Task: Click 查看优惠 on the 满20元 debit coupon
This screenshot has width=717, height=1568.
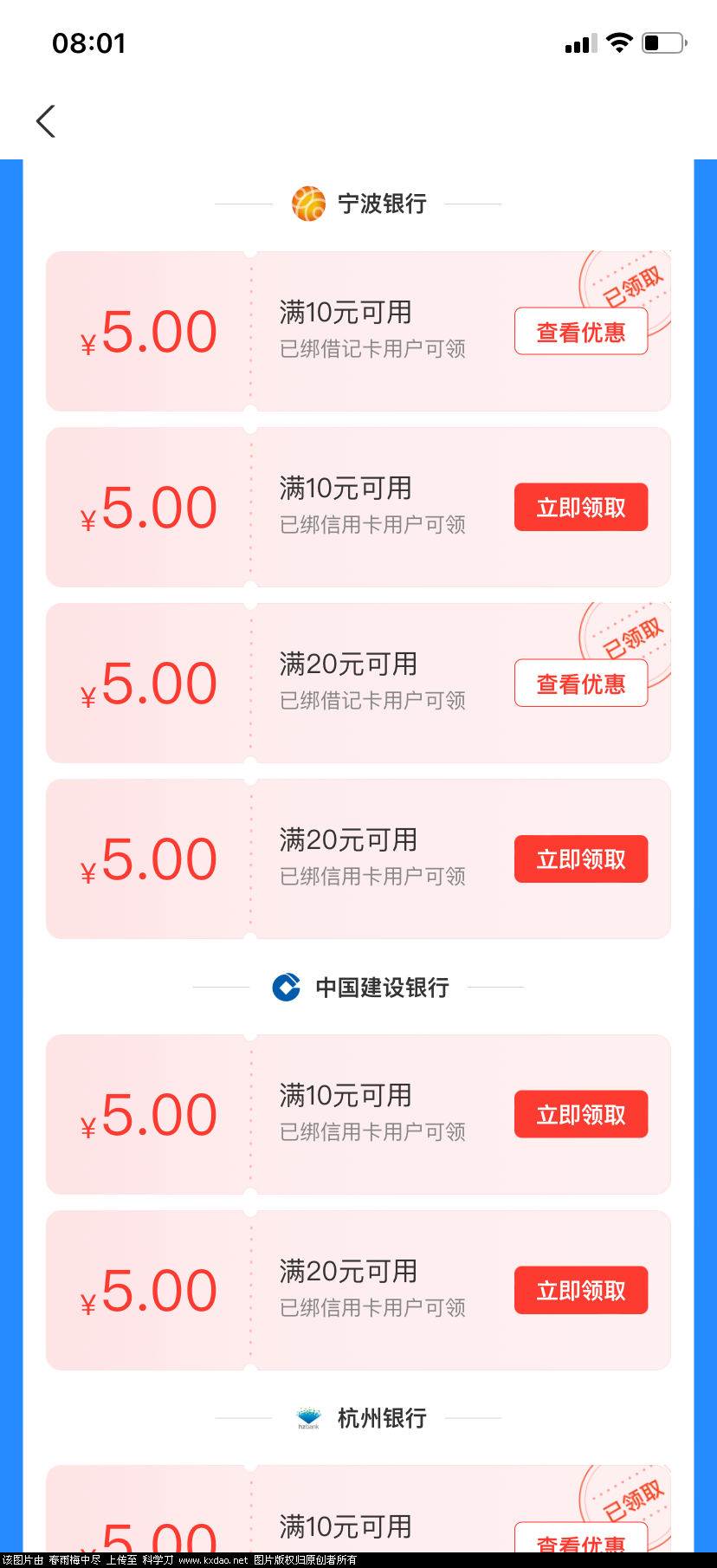Action: (x=580, y=683)
